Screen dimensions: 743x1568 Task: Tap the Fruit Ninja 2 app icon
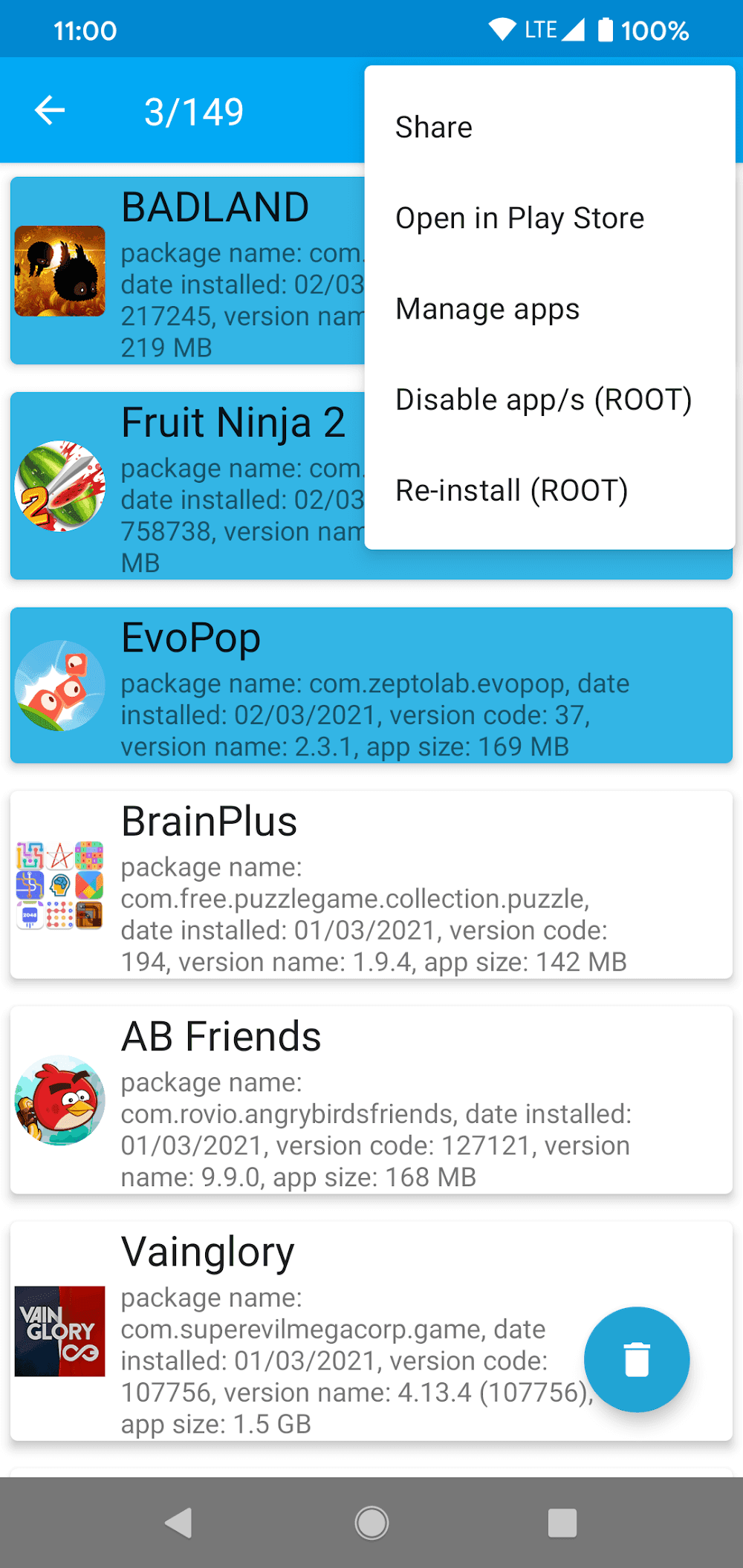pos(59,485)
